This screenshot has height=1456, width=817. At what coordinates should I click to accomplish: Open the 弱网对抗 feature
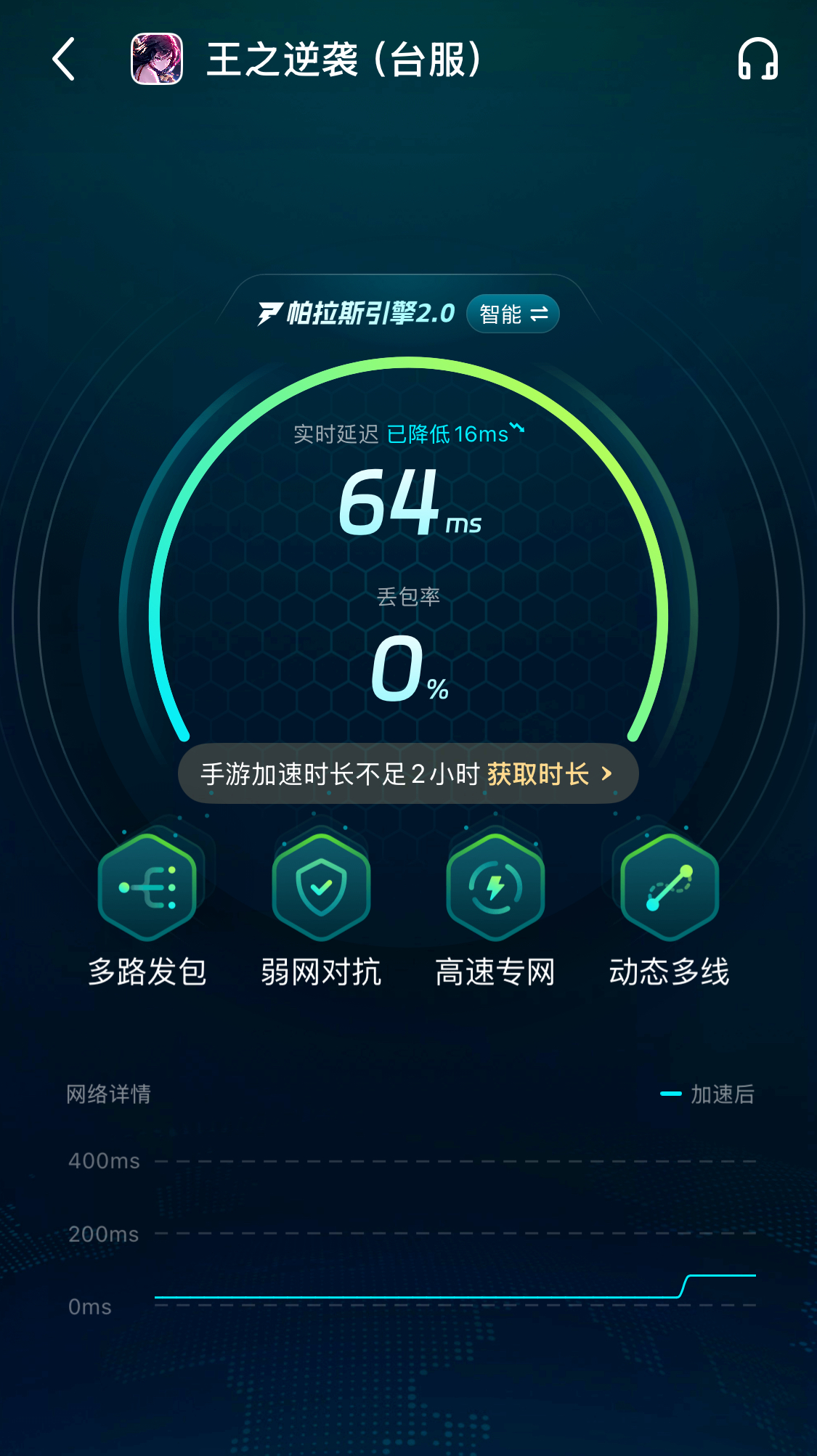pyautogui.click(x=321, y=887)
